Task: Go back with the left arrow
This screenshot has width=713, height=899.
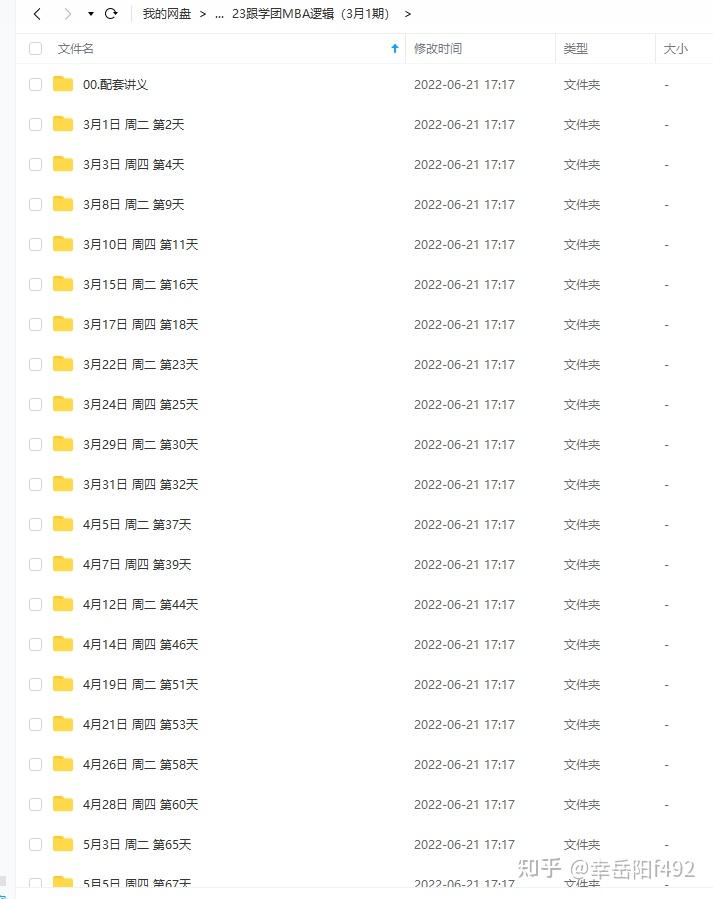Action: (x=37, y=14)
